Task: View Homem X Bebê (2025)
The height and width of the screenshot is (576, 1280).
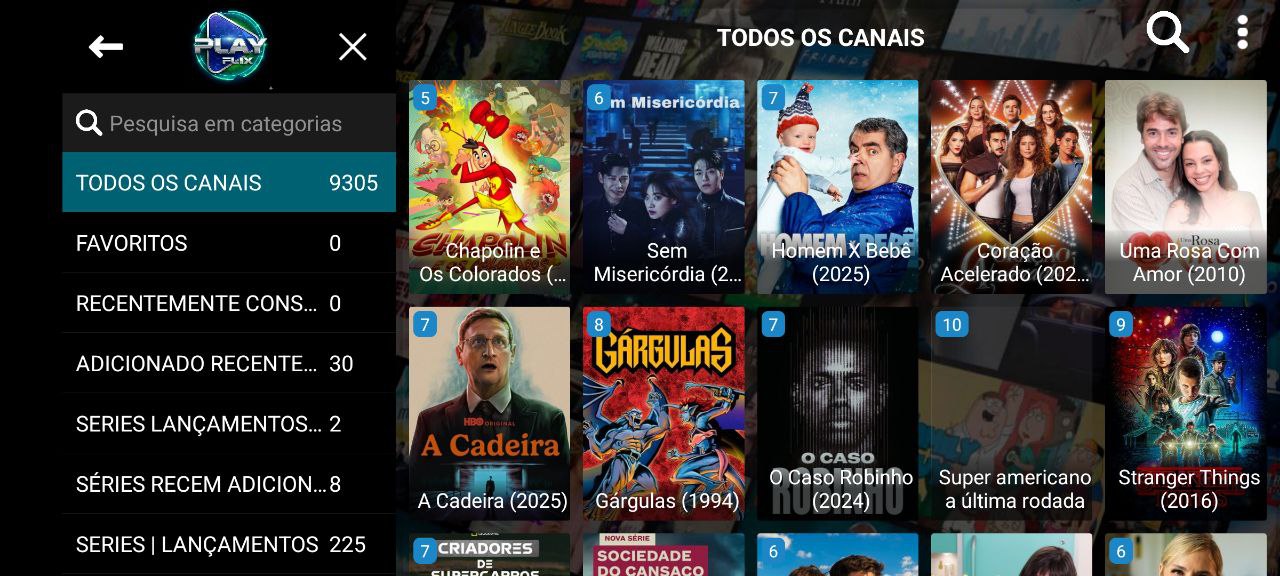Action: click(x=838, y=187)
